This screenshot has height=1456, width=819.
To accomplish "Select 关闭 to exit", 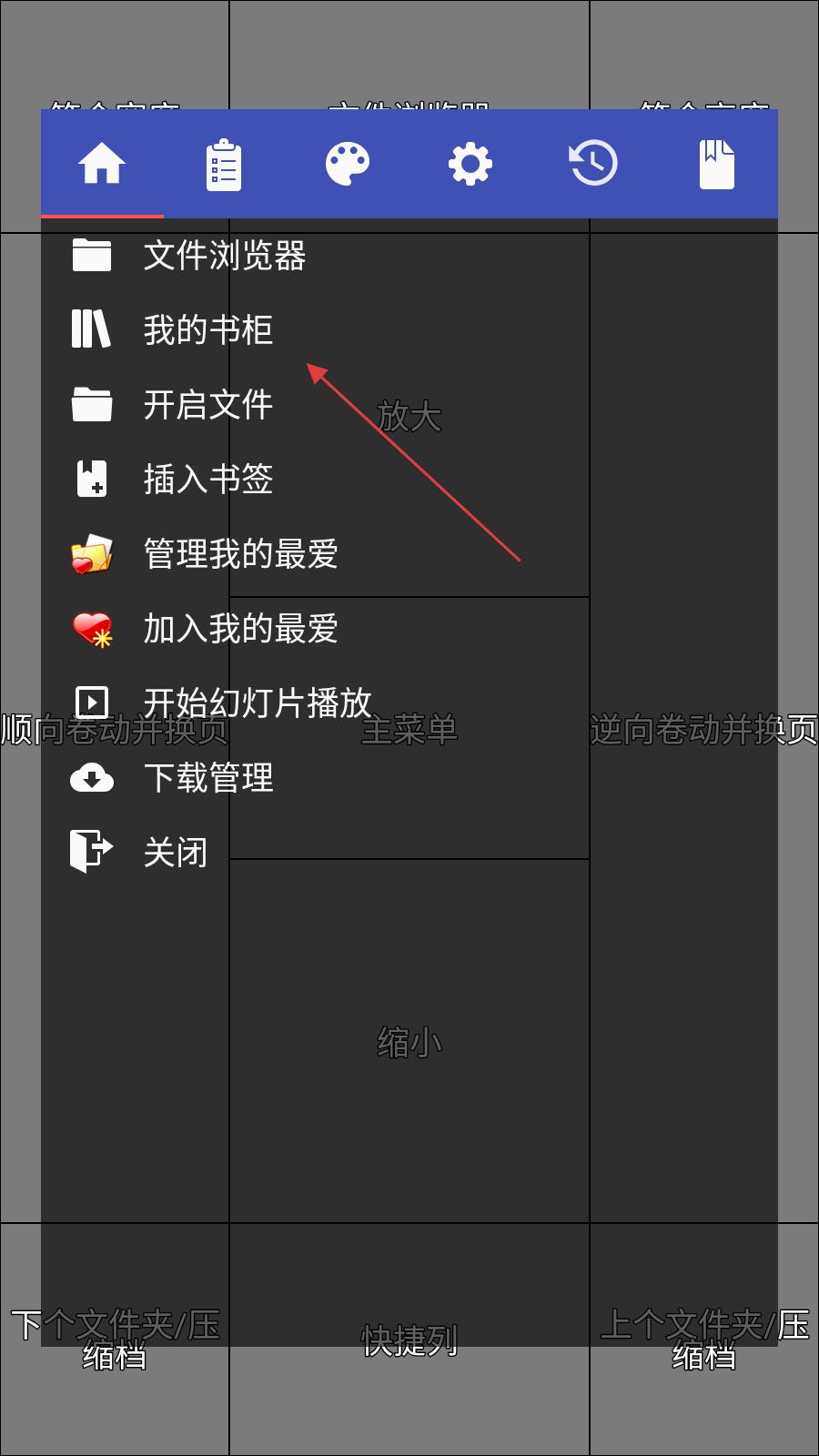I will coord(409,853).
